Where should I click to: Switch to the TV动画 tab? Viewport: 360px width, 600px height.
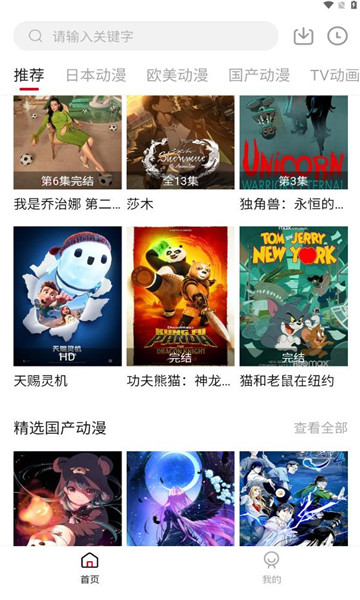pyautogui.click(x=335, y=75)
